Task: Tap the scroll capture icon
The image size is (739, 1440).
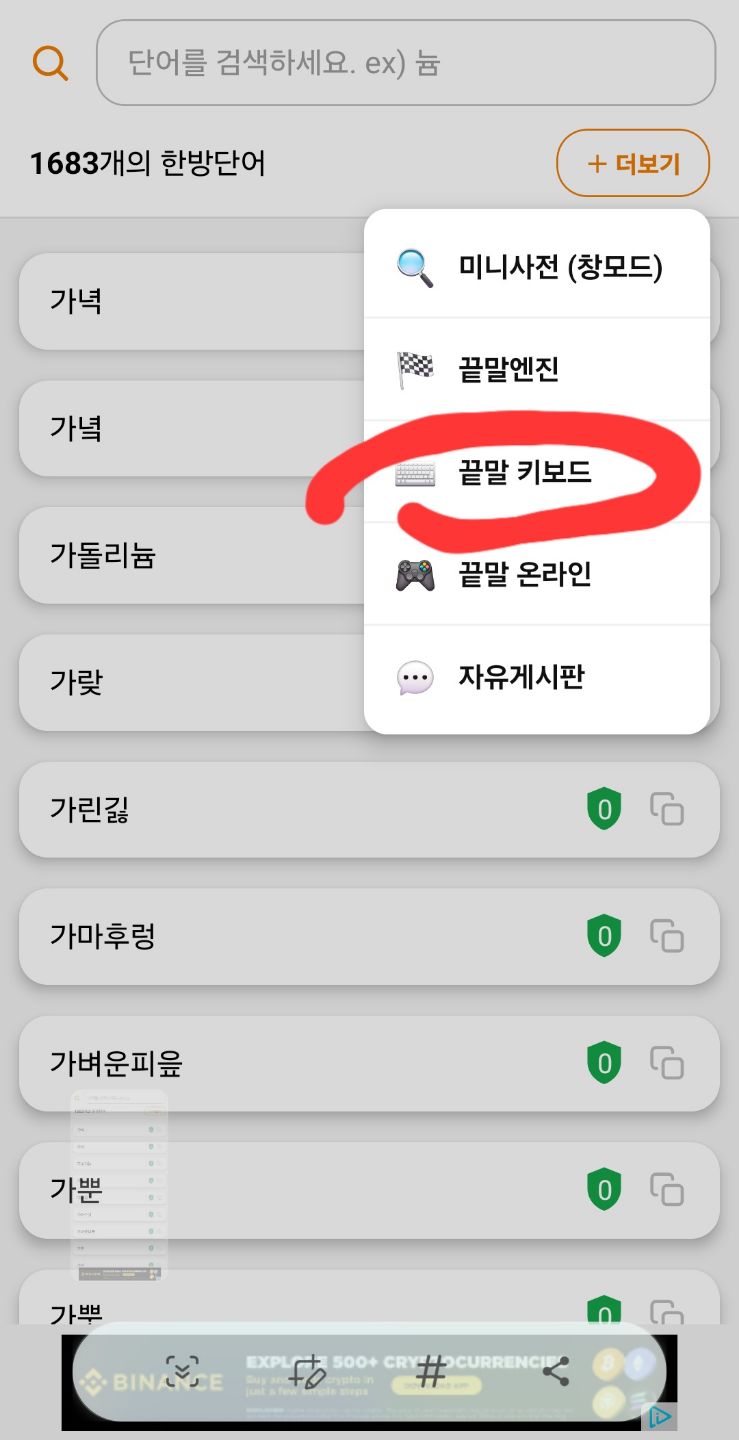Action: [x=182, y=1371]
